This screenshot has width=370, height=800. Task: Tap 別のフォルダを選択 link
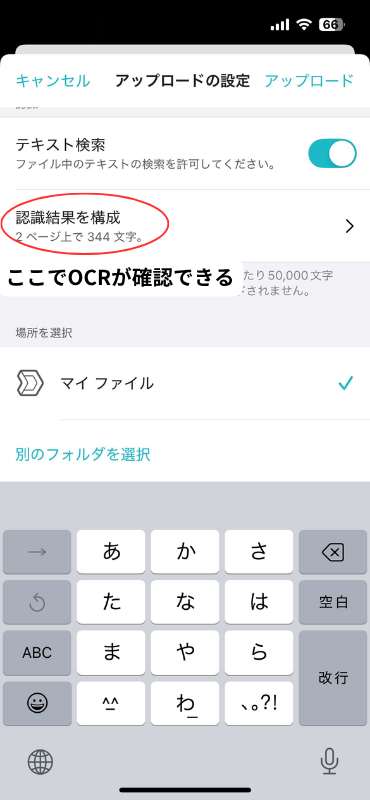pyautogui.click(x=83, y=454)
